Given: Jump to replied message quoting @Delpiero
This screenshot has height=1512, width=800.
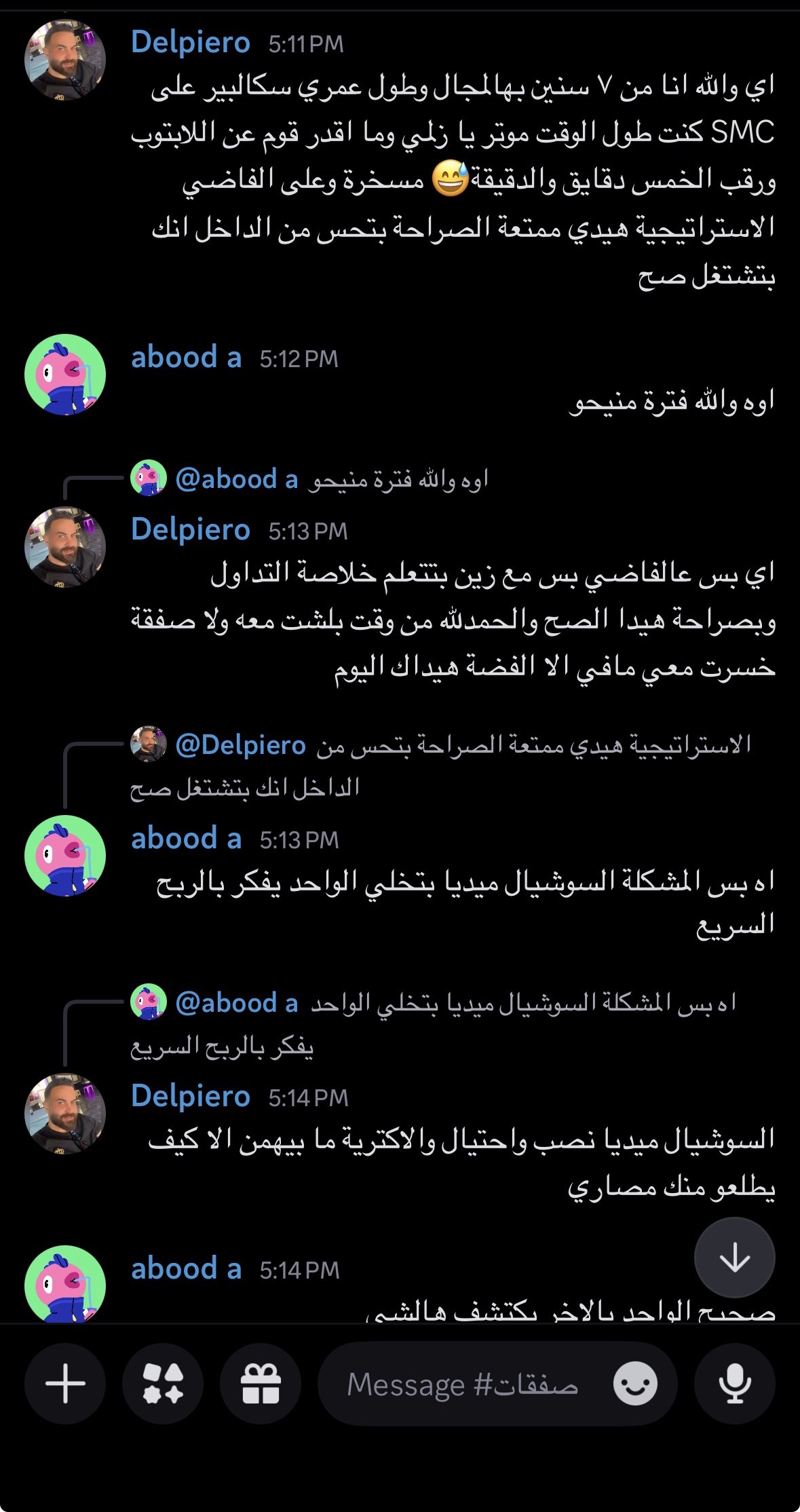Looking at the screenshot, I should (x=461, y=746).
